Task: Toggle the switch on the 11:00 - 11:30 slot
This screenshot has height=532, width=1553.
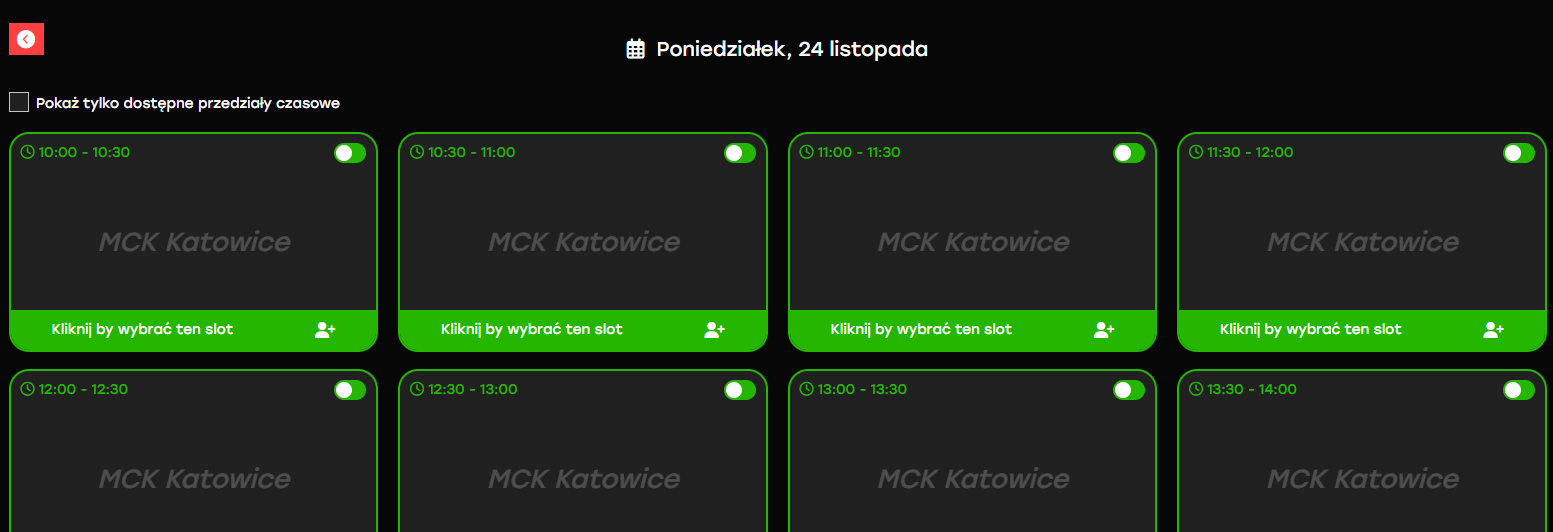Action: (x=1129, y=153)
